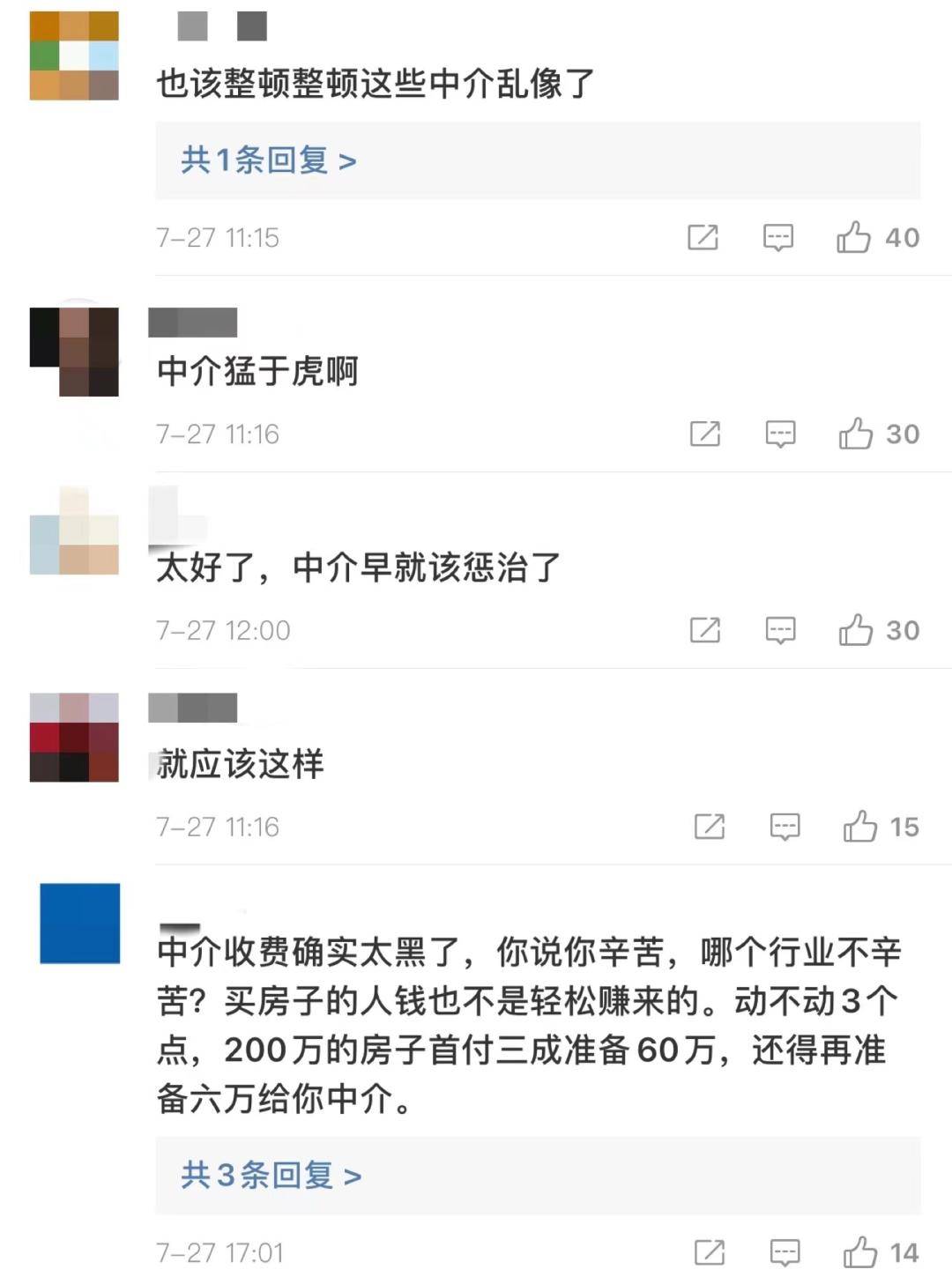
Task: Share the comment 就应该这样
Action: click(x=710, y=828)
